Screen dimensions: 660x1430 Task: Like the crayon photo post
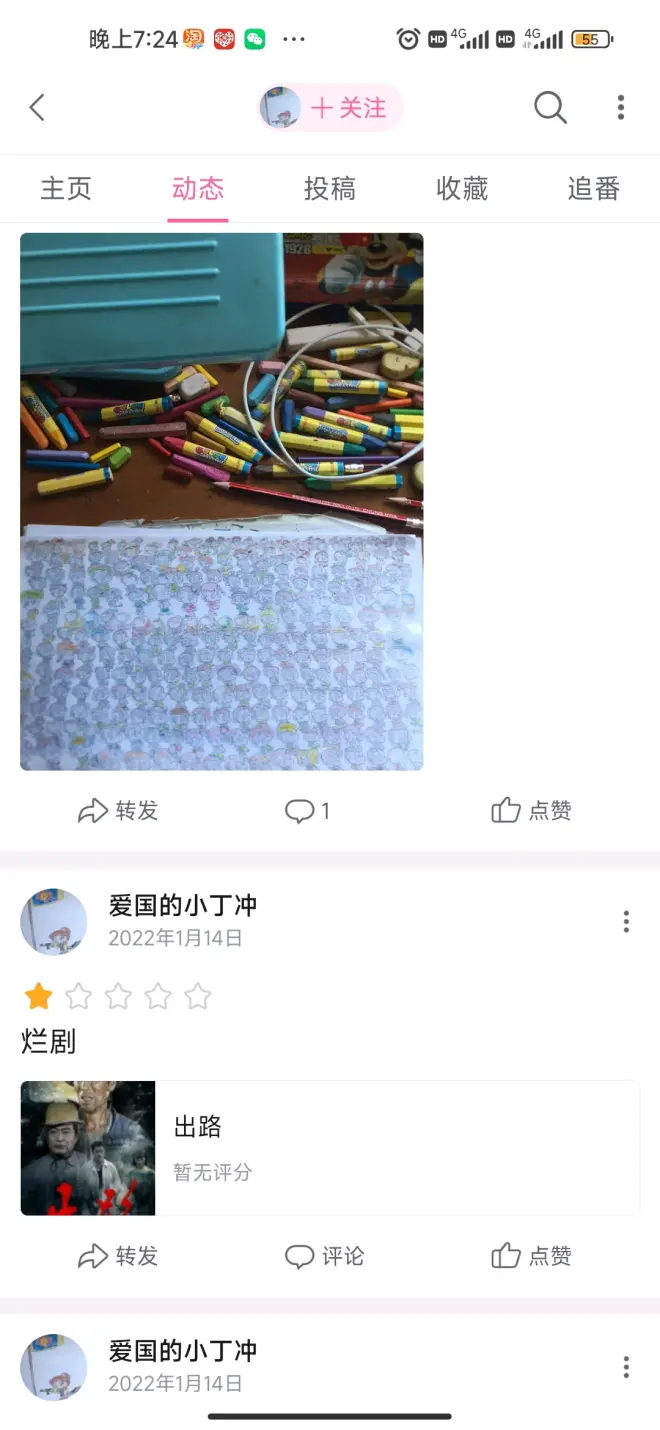(x=531, y=811)
